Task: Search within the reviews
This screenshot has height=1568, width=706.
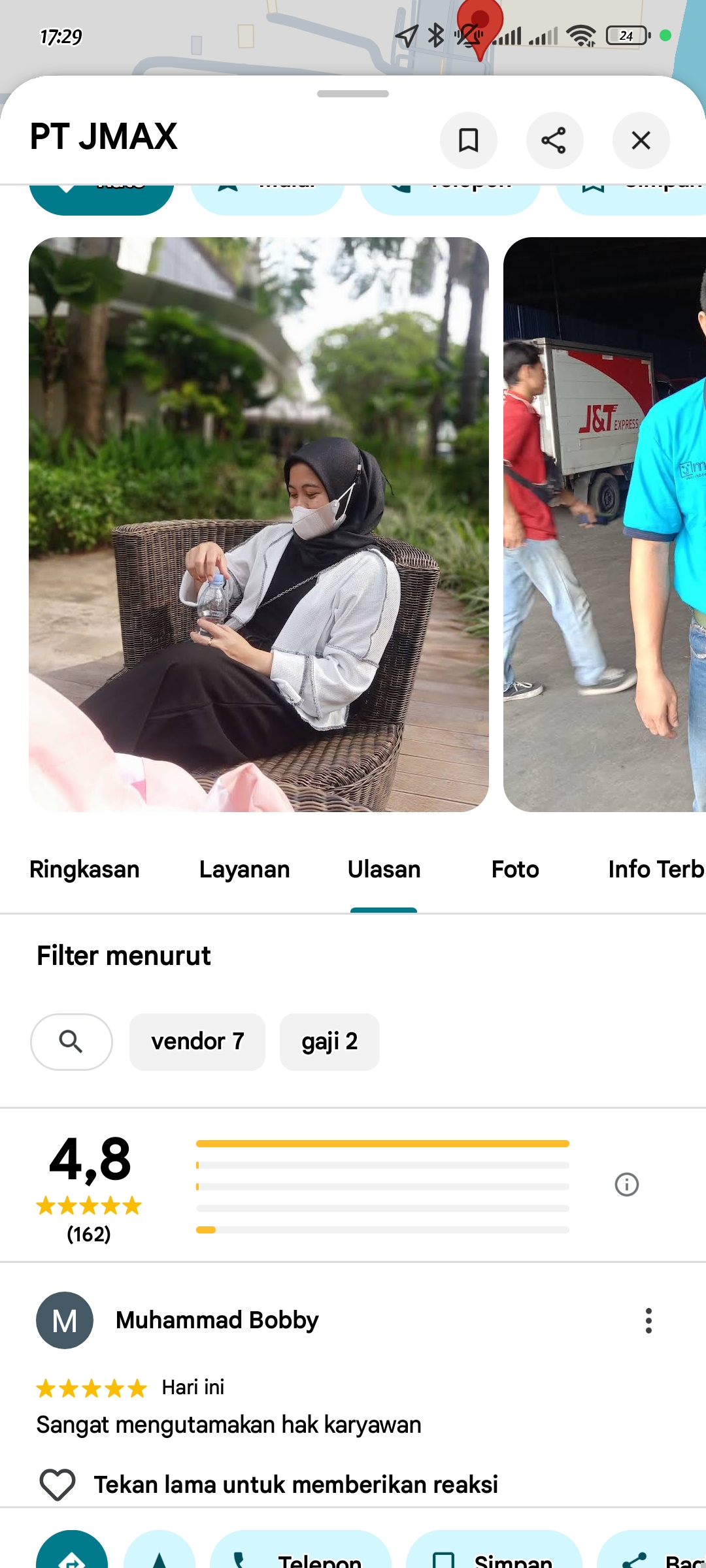Action: coord(71,1041)
